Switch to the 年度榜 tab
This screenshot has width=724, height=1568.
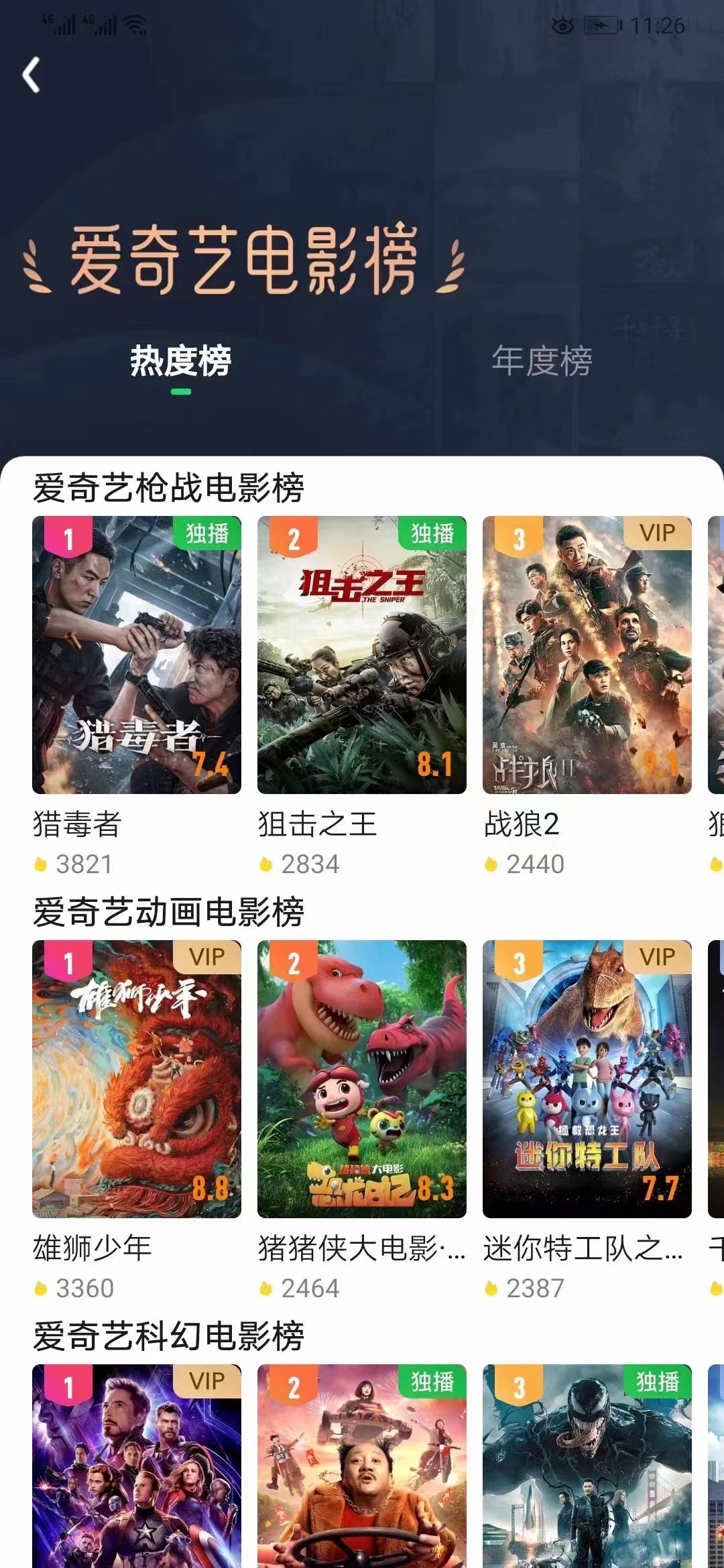(x=542, y=362)
